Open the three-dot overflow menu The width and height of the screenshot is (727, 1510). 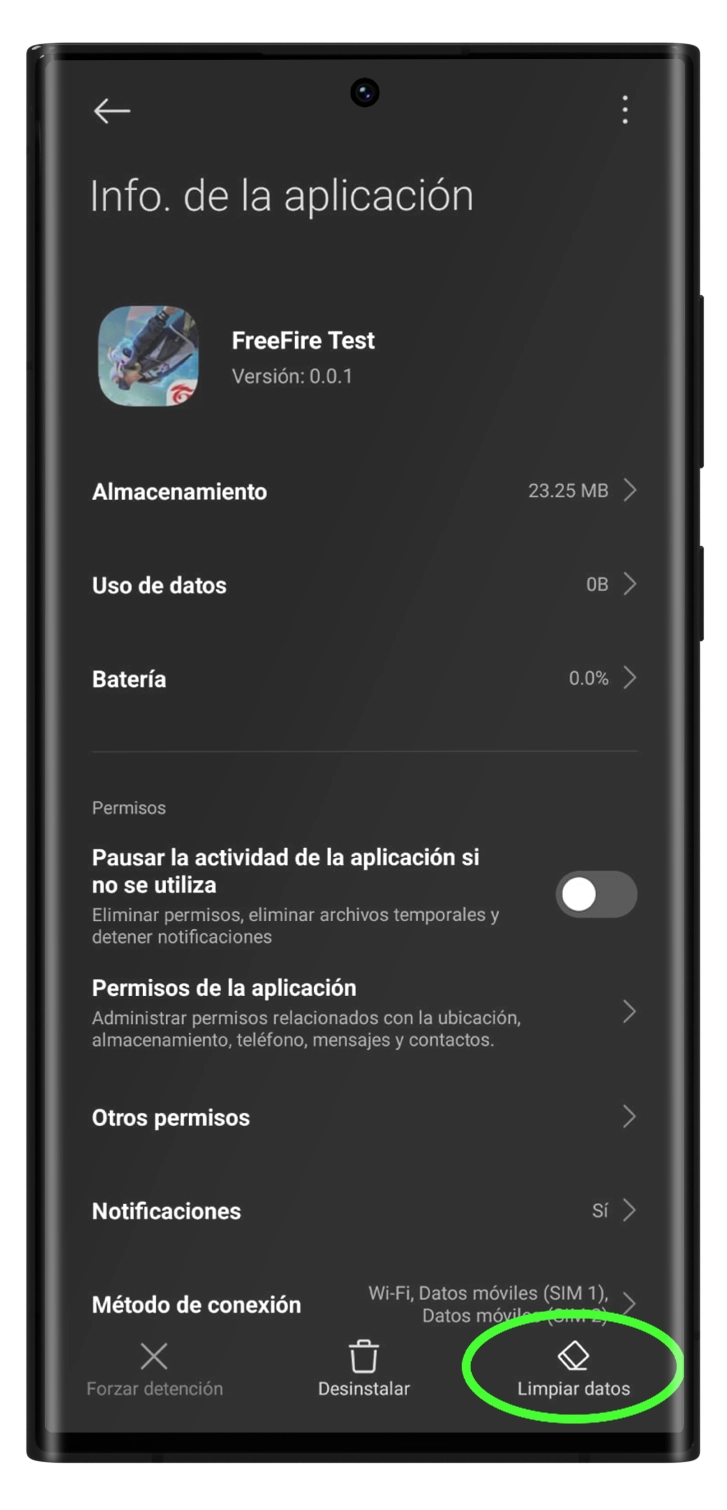pyautogui.click(x=624, y=110)
